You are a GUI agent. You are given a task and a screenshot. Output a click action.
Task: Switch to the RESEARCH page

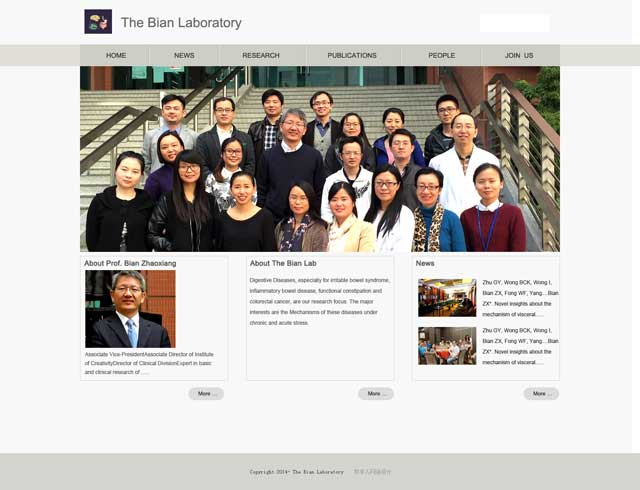click(x=261, y=56)
